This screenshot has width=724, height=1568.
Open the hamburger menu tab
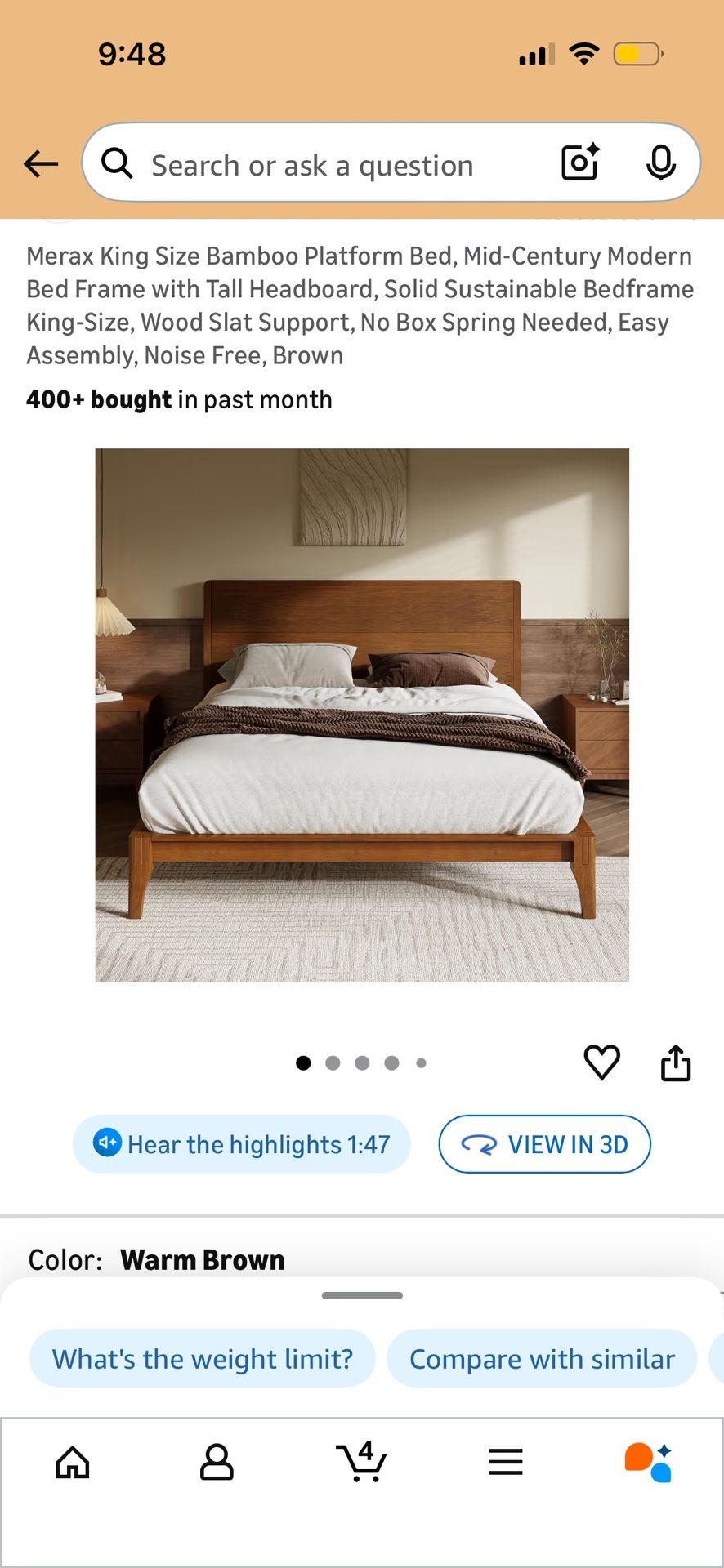click(x=506, y=1462)
